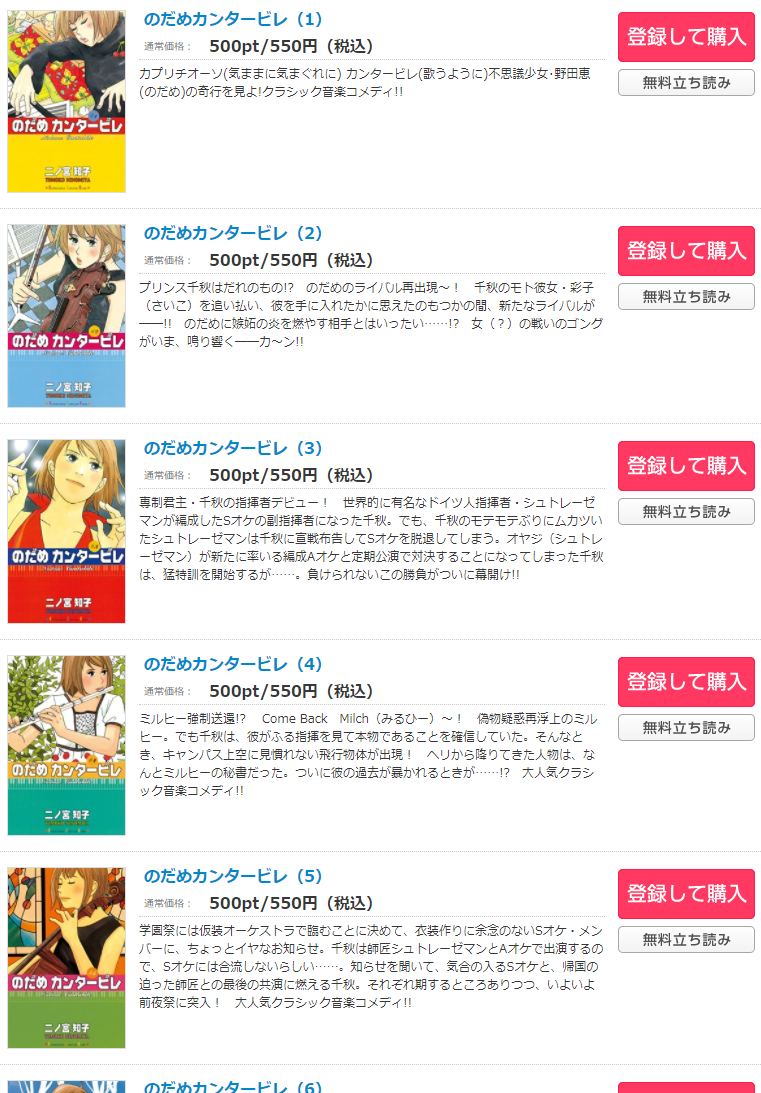
Task: Open 無料立ち読み for のだめカンタービレ（1）
Action: tap(686, 83)
